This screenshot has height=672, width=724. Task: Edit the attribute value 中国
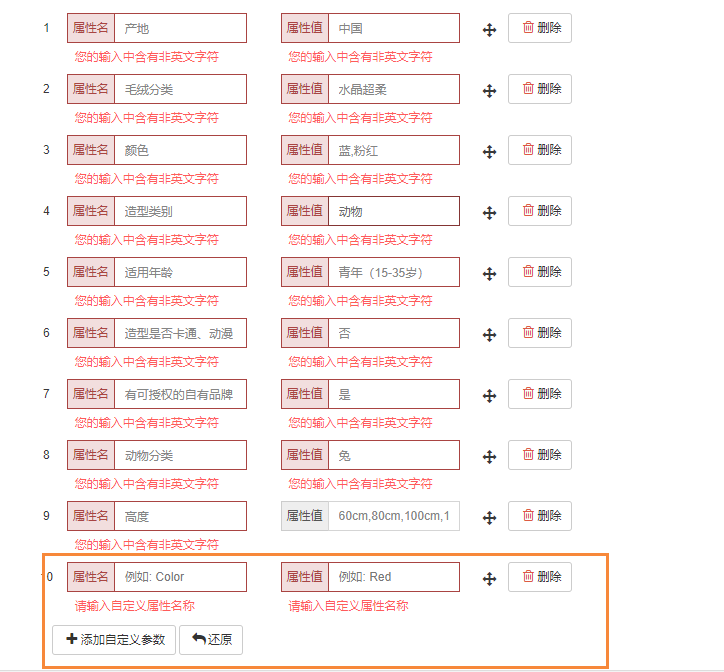click(393, 28)
